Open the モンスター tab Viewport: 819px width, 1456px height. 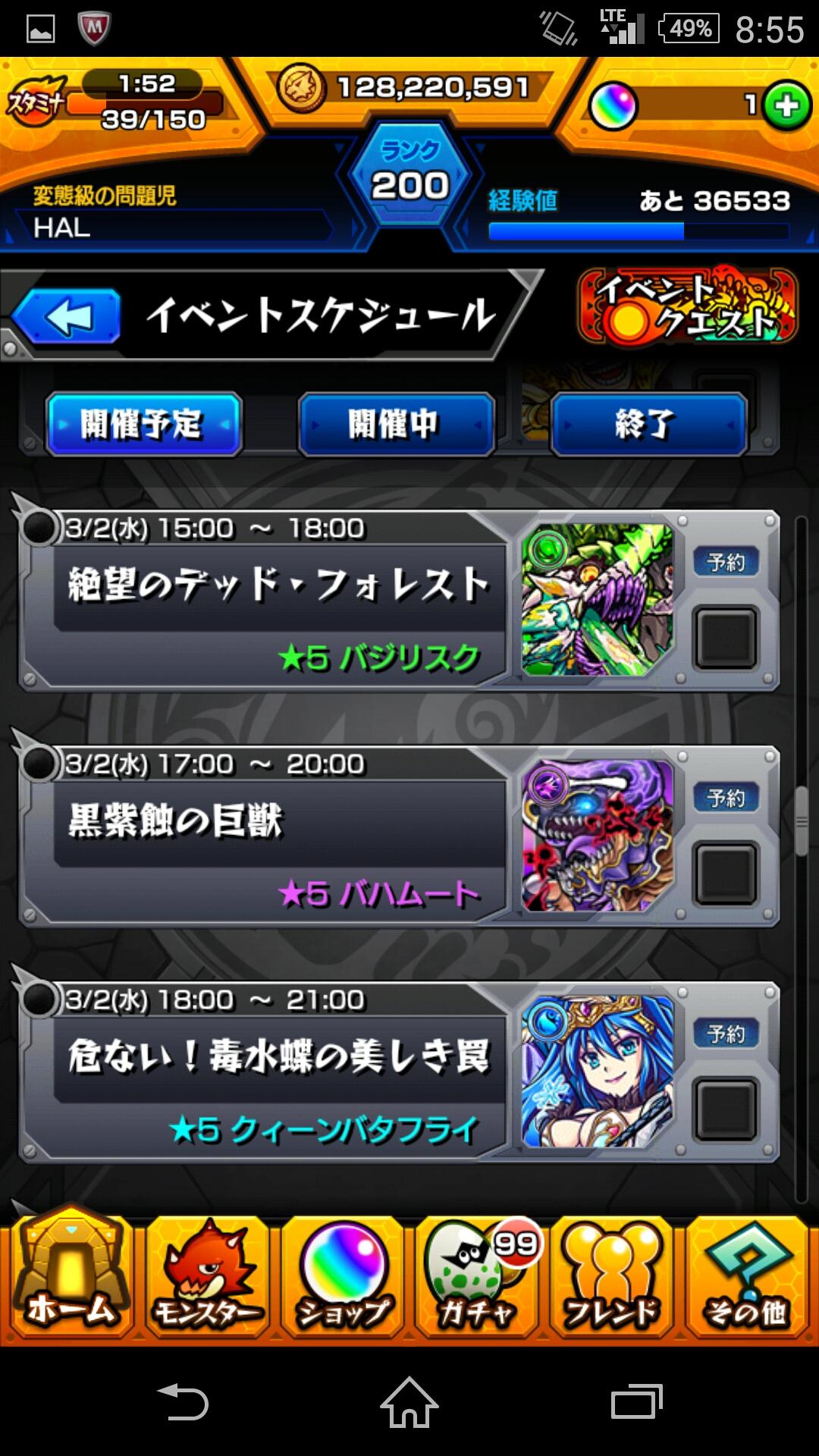point(206,1276)
